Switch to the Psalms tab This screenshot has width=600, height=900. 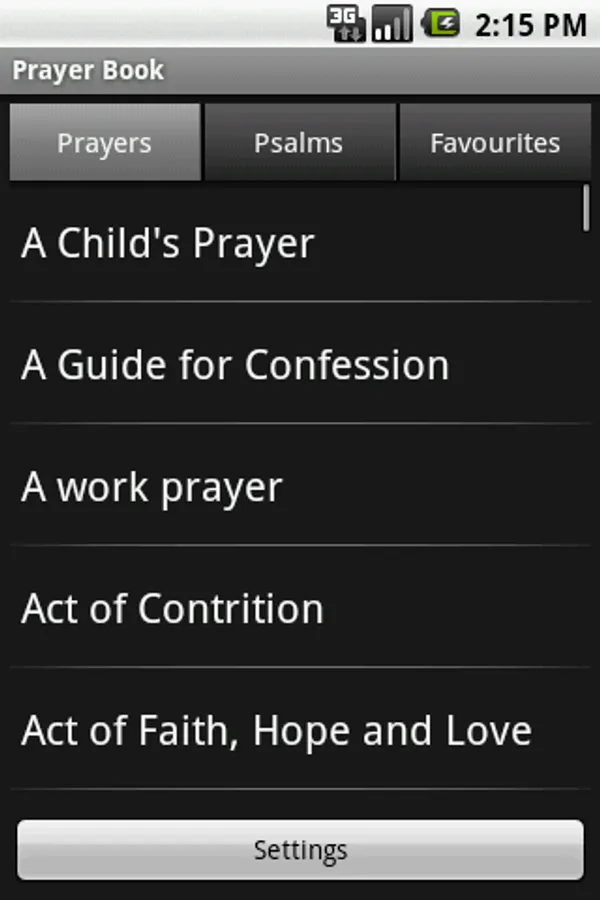pos(298,143)
